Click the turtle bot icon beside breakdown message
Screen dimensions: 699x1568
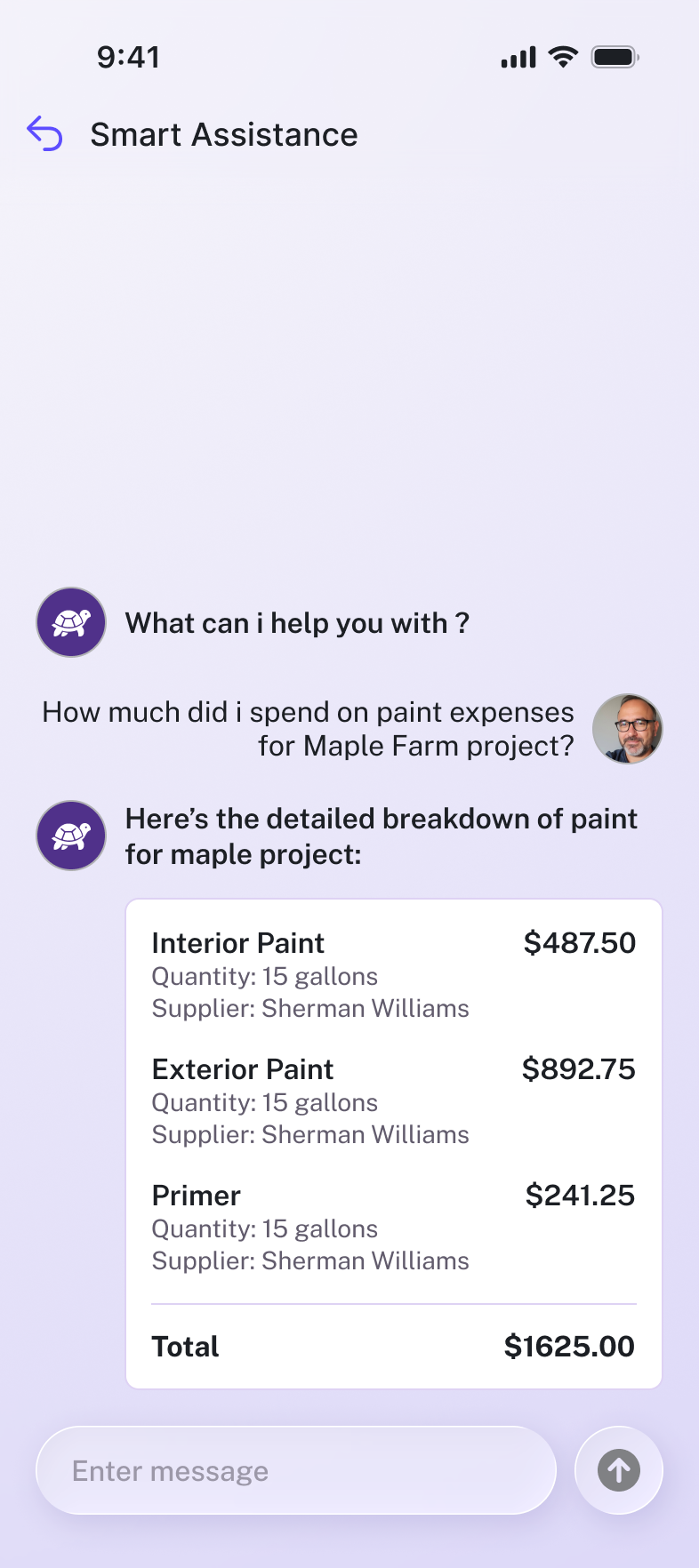tap(70, 836)
